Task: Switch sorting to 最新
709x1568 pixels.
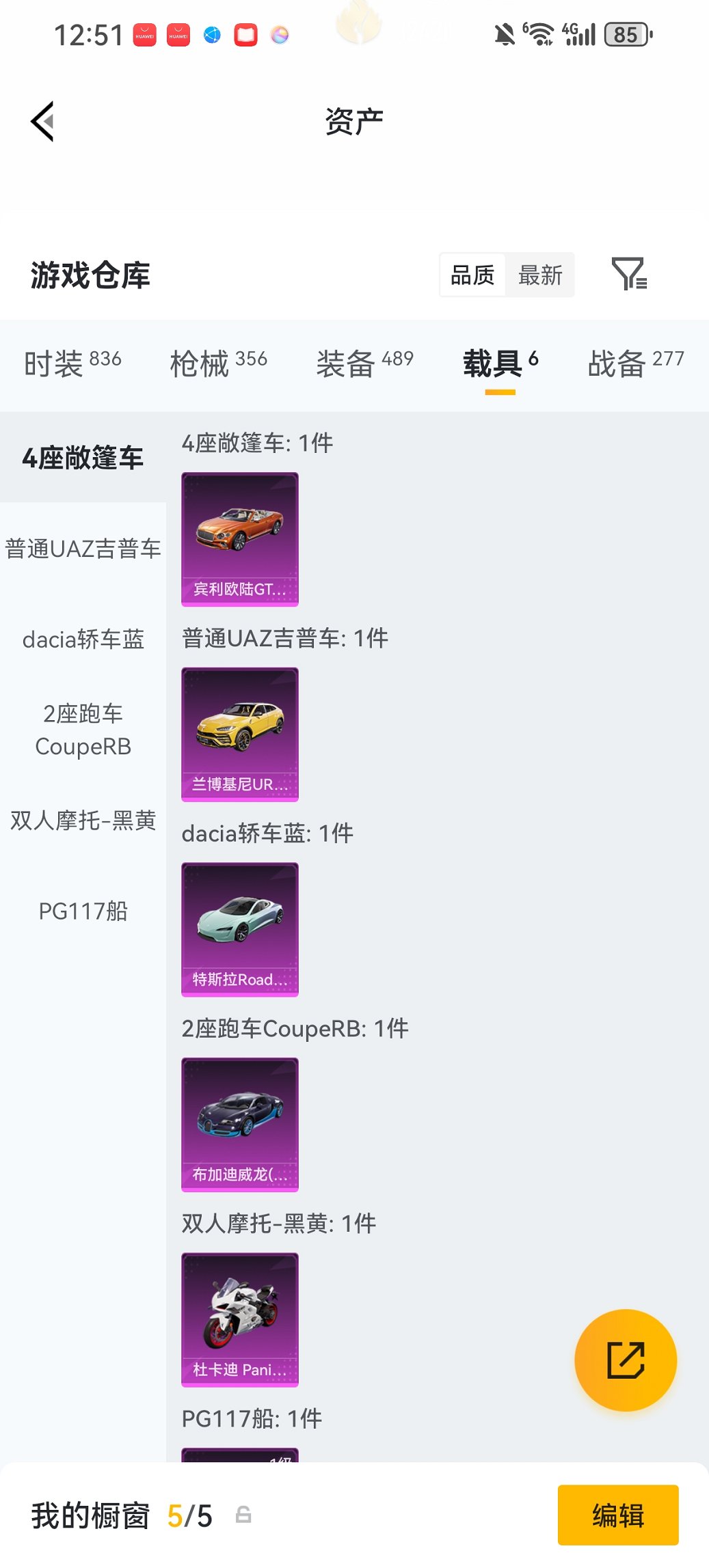Action: 541,275
